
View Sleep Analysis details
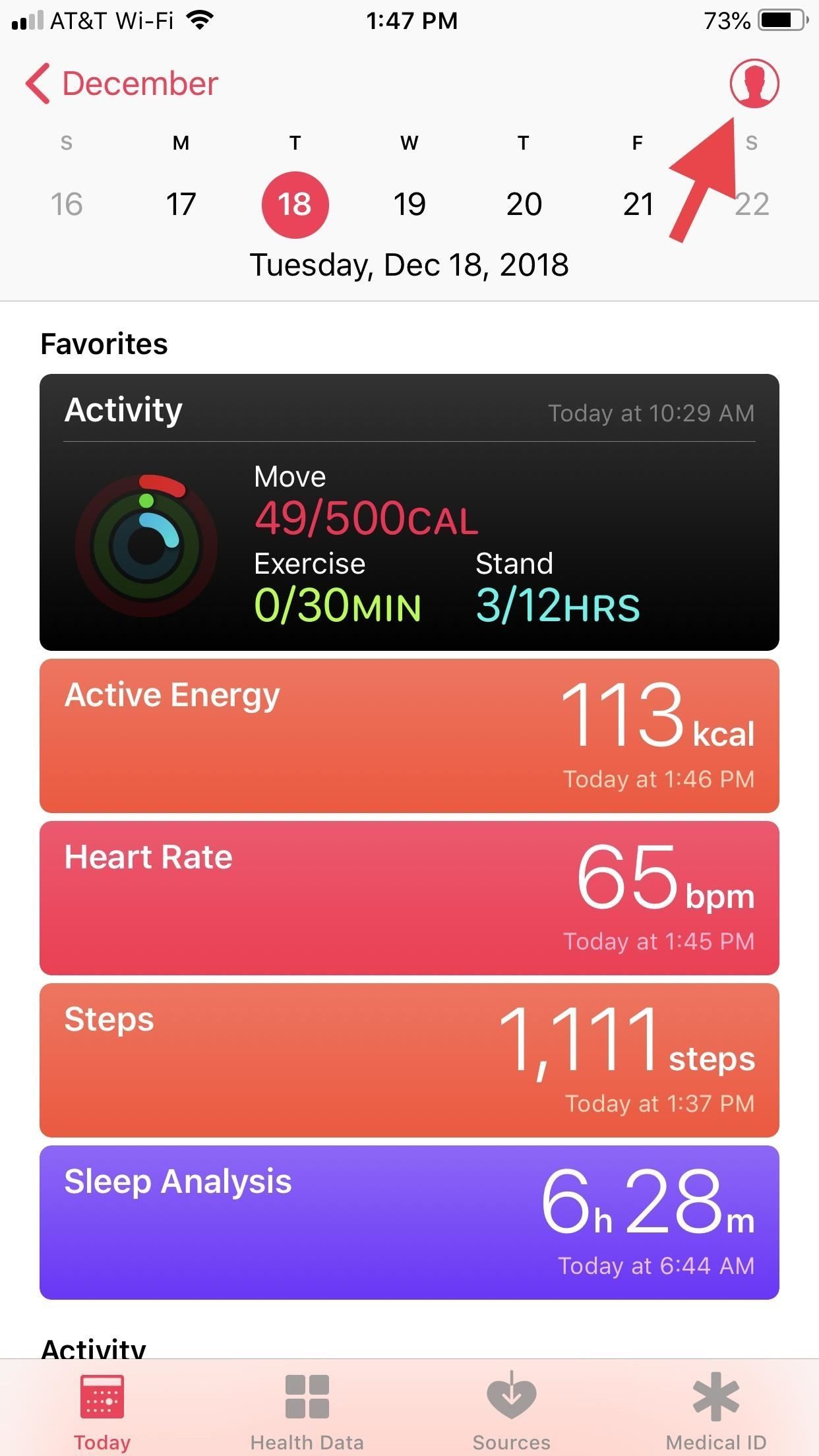(409, 1223)
